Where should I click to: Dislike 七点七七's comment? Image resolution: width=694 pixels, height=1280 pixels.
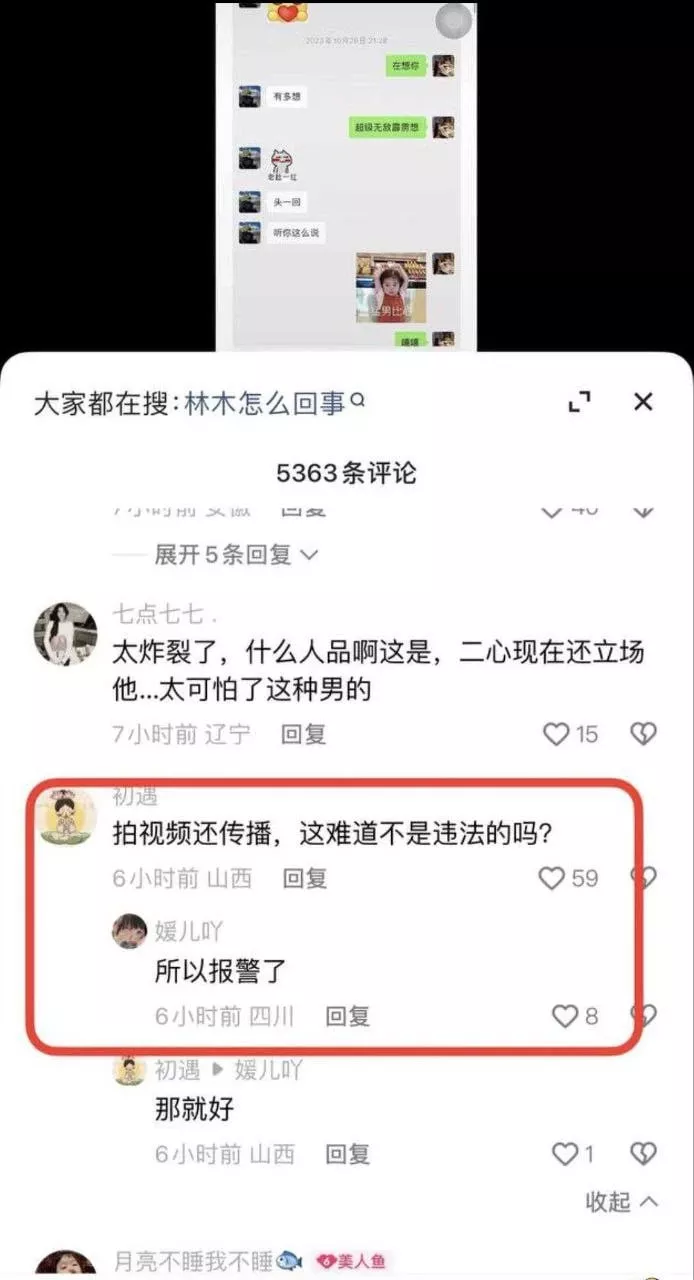[x=644, y=734]
